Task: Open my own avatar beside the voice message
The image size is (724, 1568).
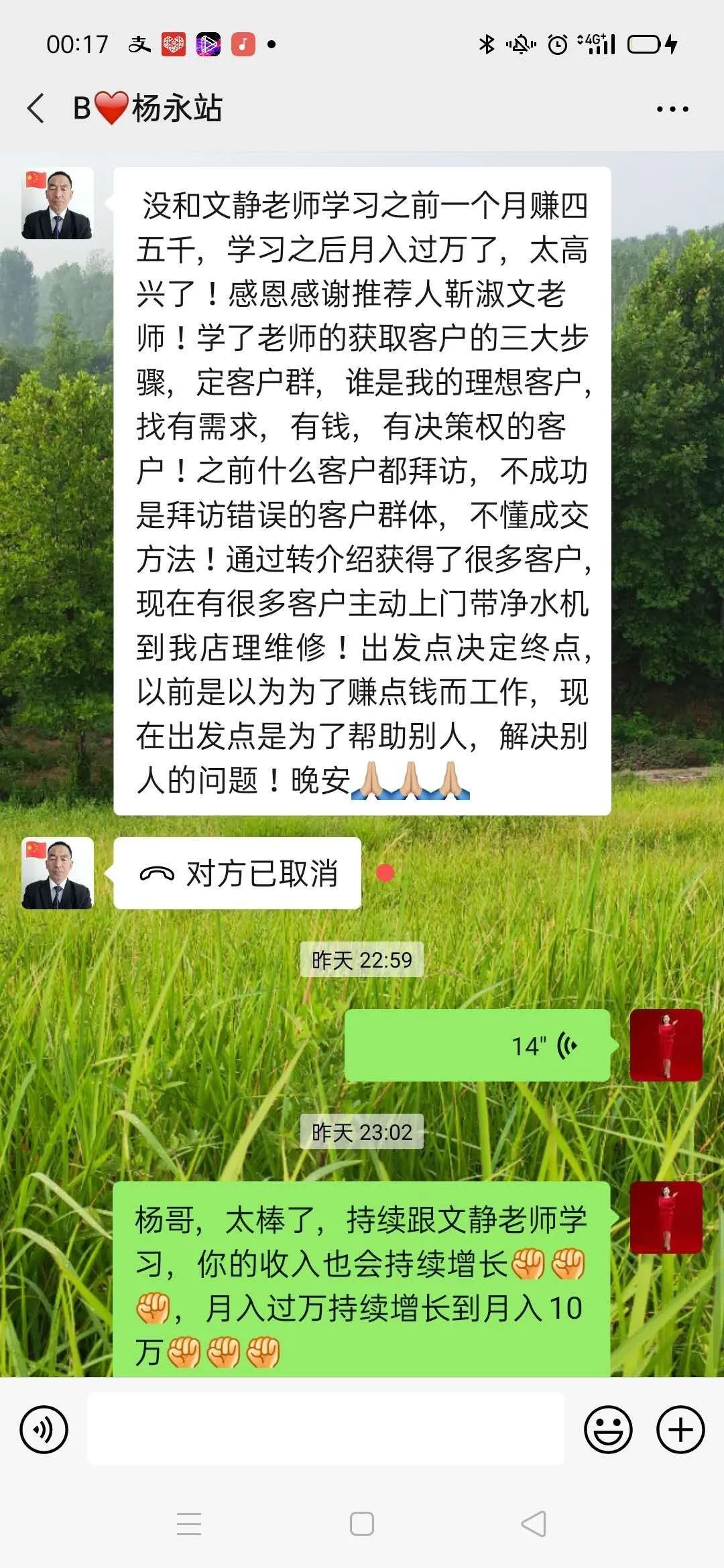Action: (666, 1045)
